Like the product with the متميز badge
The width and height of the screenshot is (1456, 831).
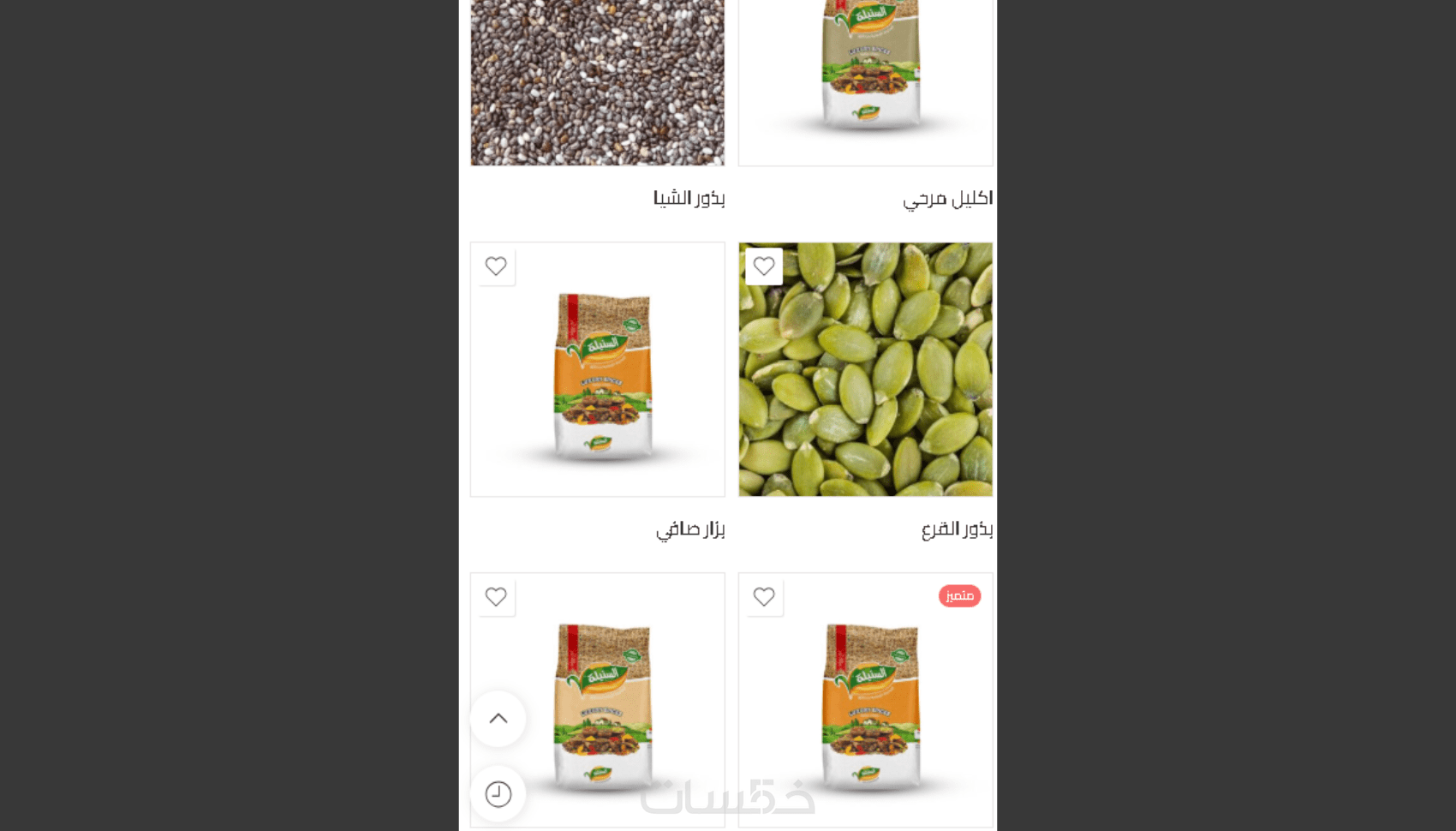(764, 597)
